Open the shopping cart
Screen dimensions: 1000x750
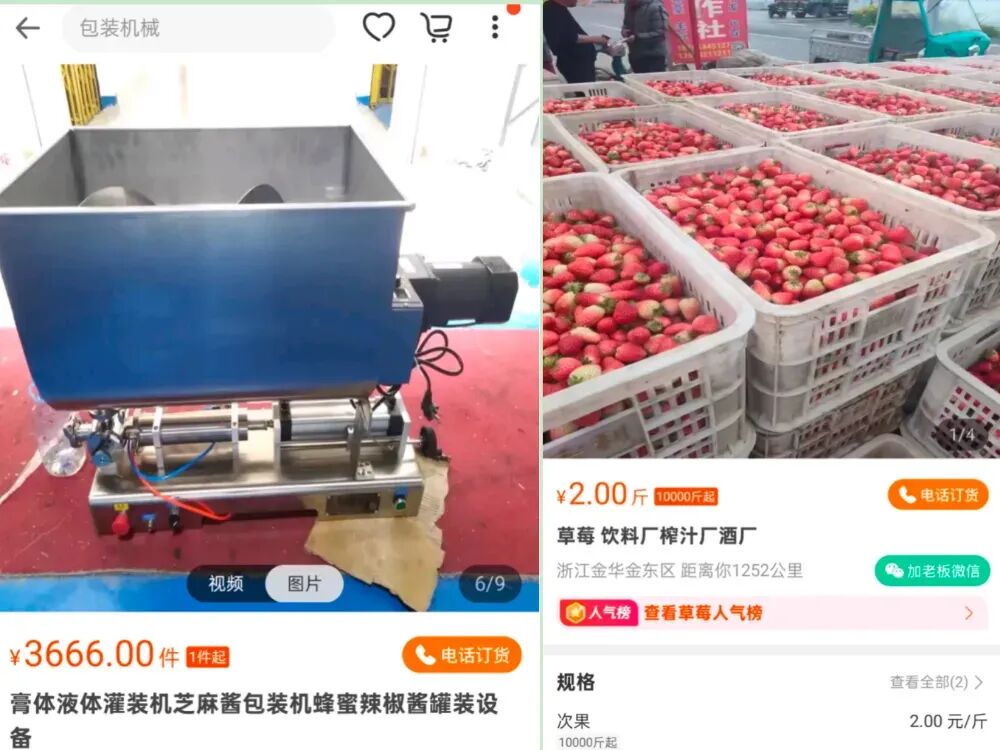[x=436, y=28]
